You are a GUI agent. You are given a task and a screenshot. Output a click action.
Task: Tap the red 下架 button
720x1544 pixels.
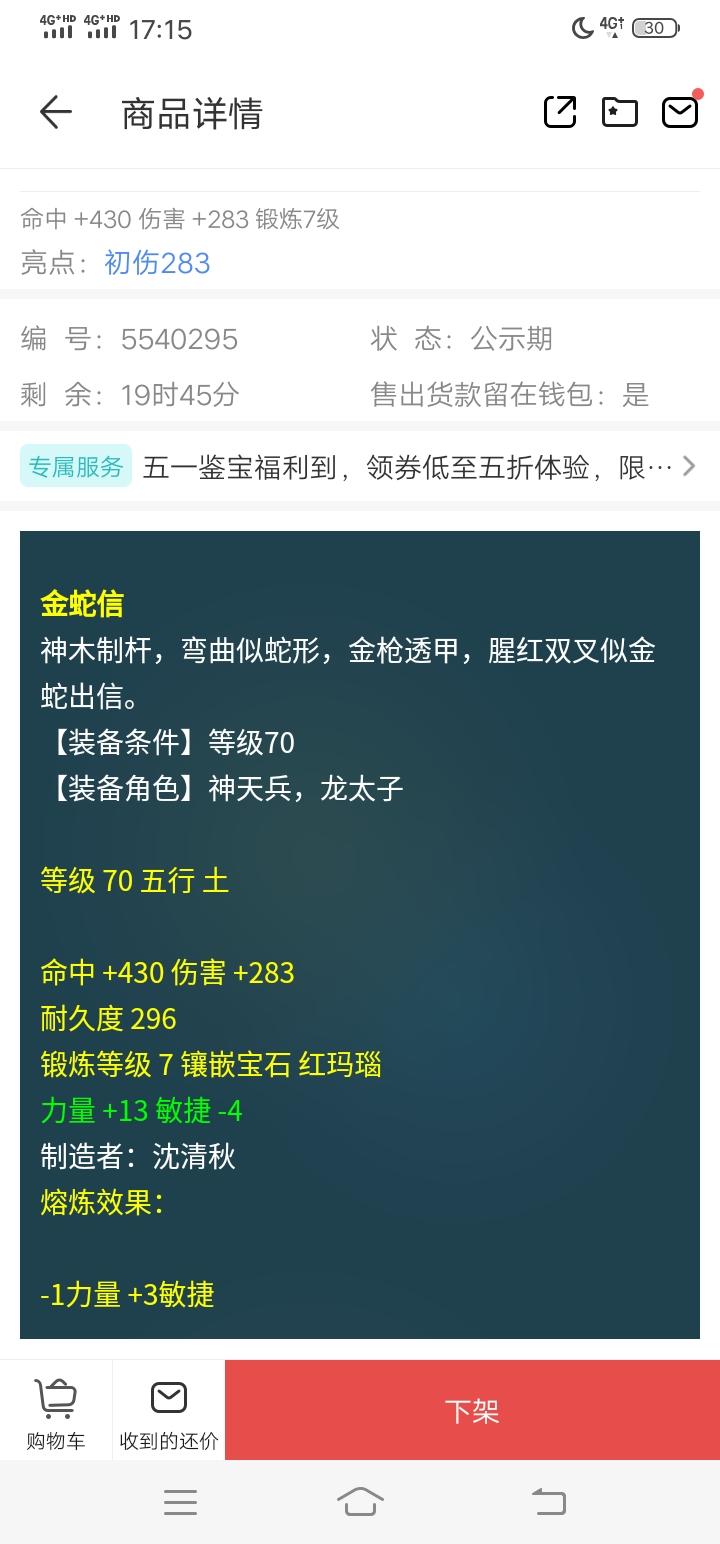tap(472, 1410)
